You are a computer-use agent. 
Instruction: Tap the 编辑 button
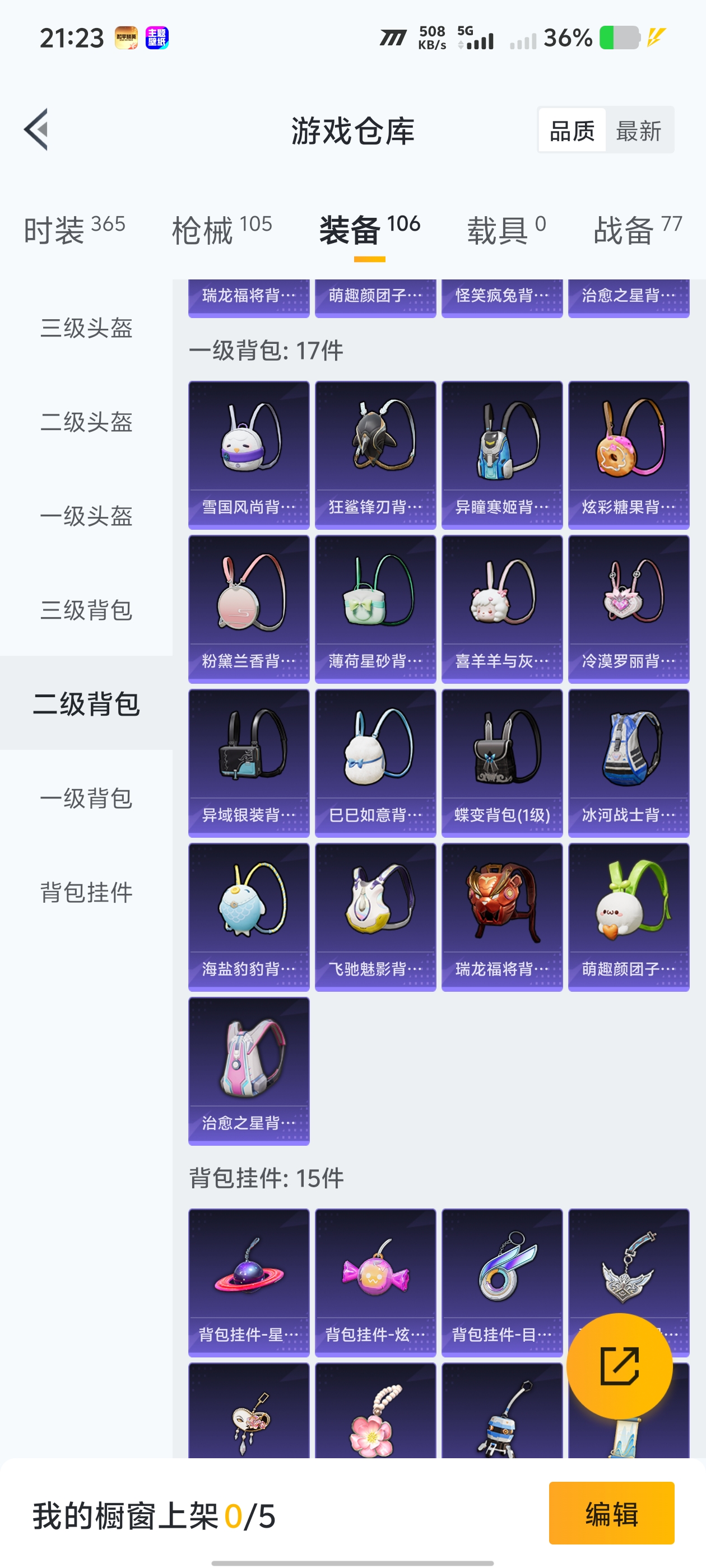[x=611, y=1513]
